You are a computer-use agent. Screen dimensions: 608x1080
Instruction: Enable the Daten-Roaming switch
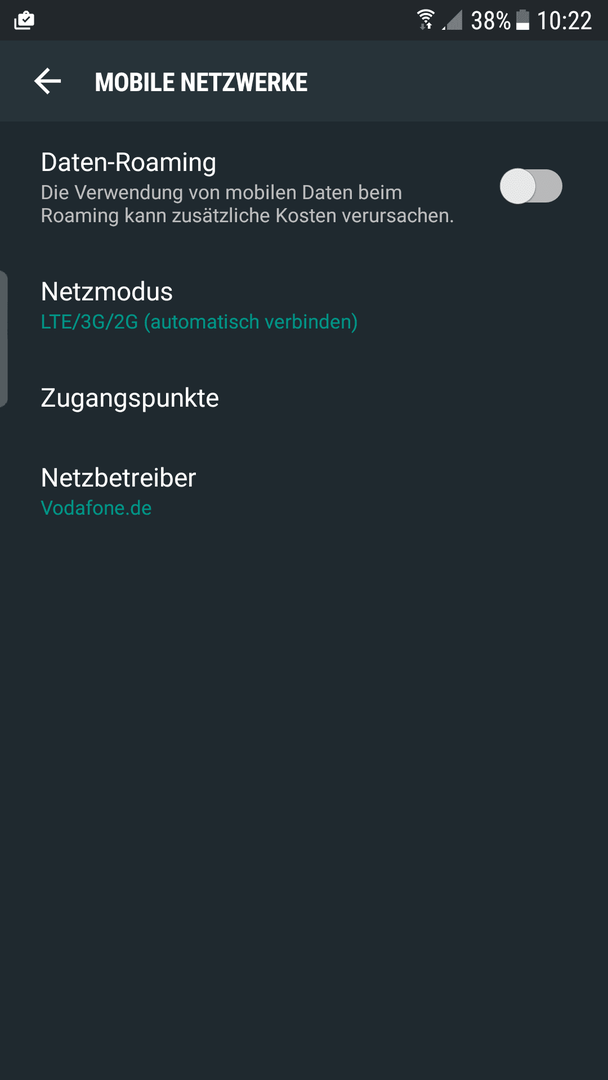(531, 186)
